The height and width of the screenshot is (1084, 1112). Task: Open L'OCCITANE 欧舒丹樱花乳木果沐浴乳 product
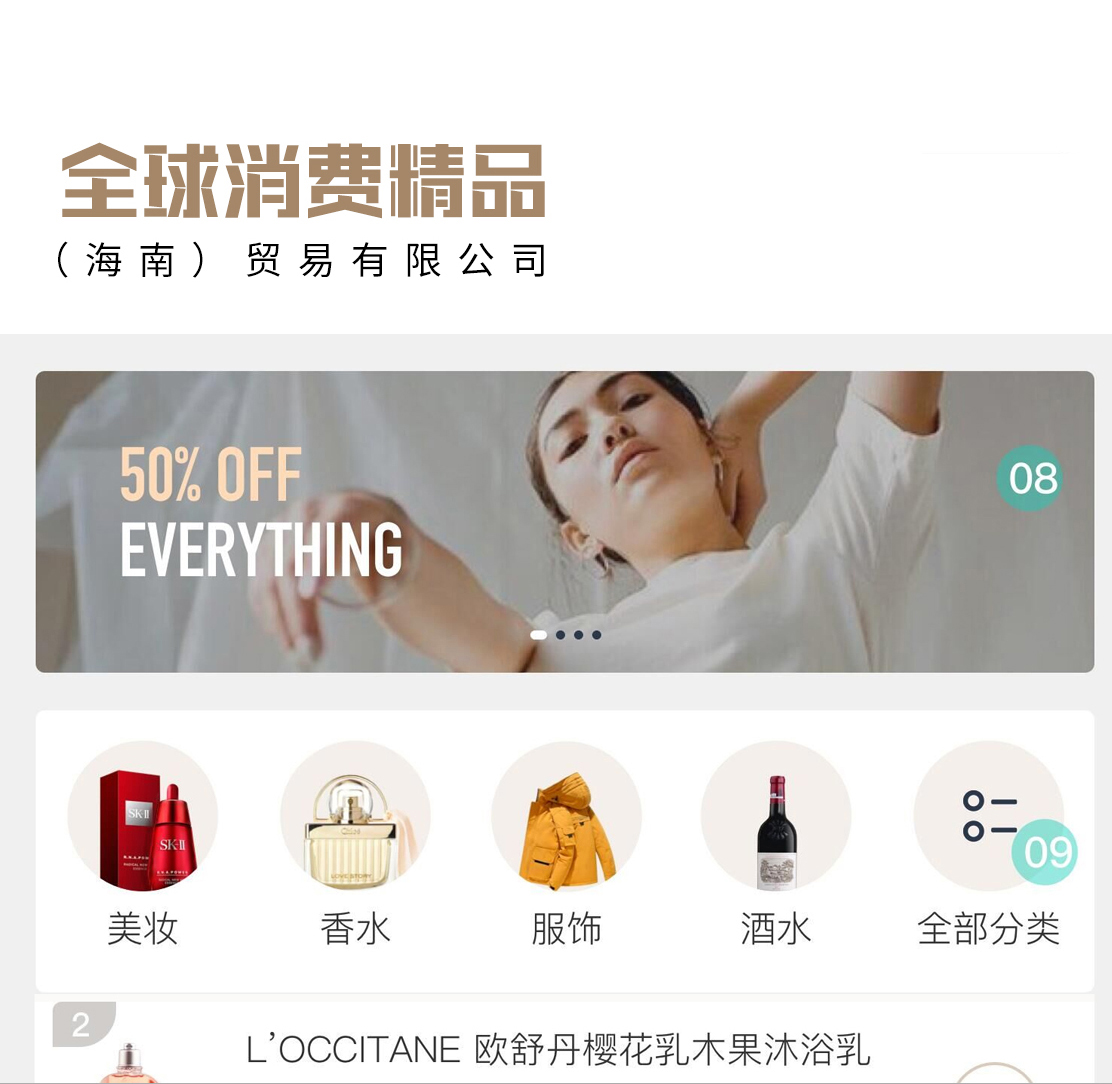(x=557, y=1051)
